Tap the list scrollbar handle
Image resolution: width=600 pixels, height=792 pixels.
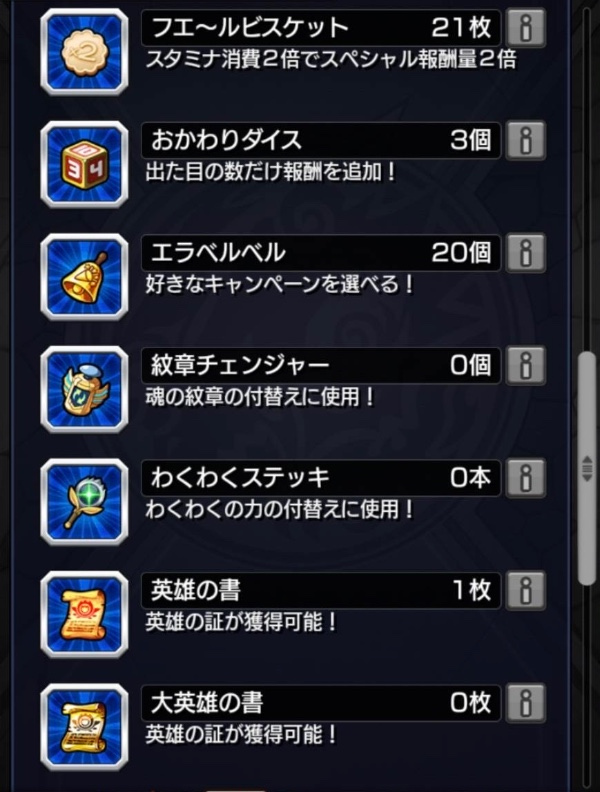click(x=588, y=466)
